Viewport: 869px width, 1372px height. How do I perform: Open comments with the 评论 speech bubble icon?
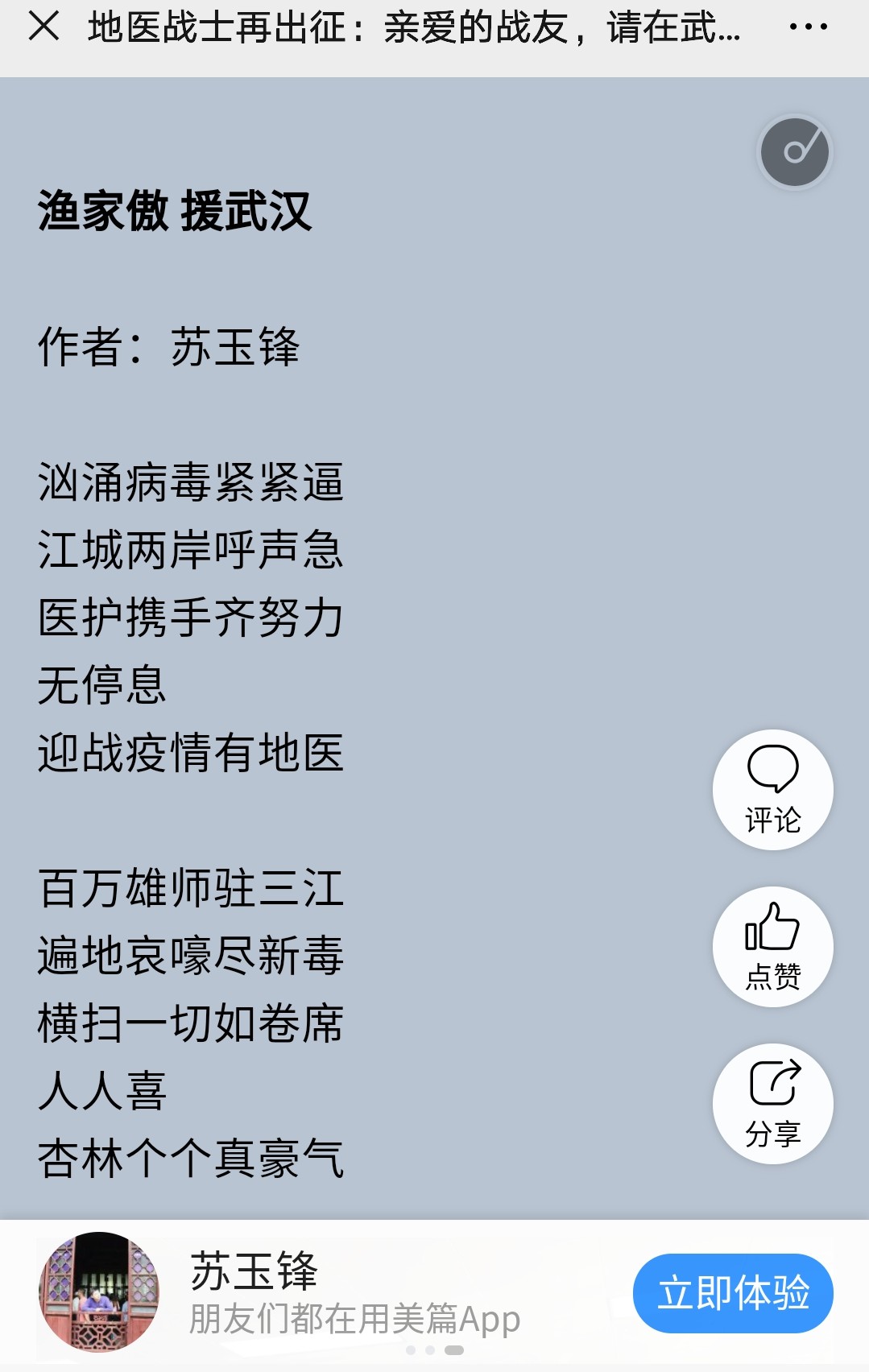(x=772, y=791)
